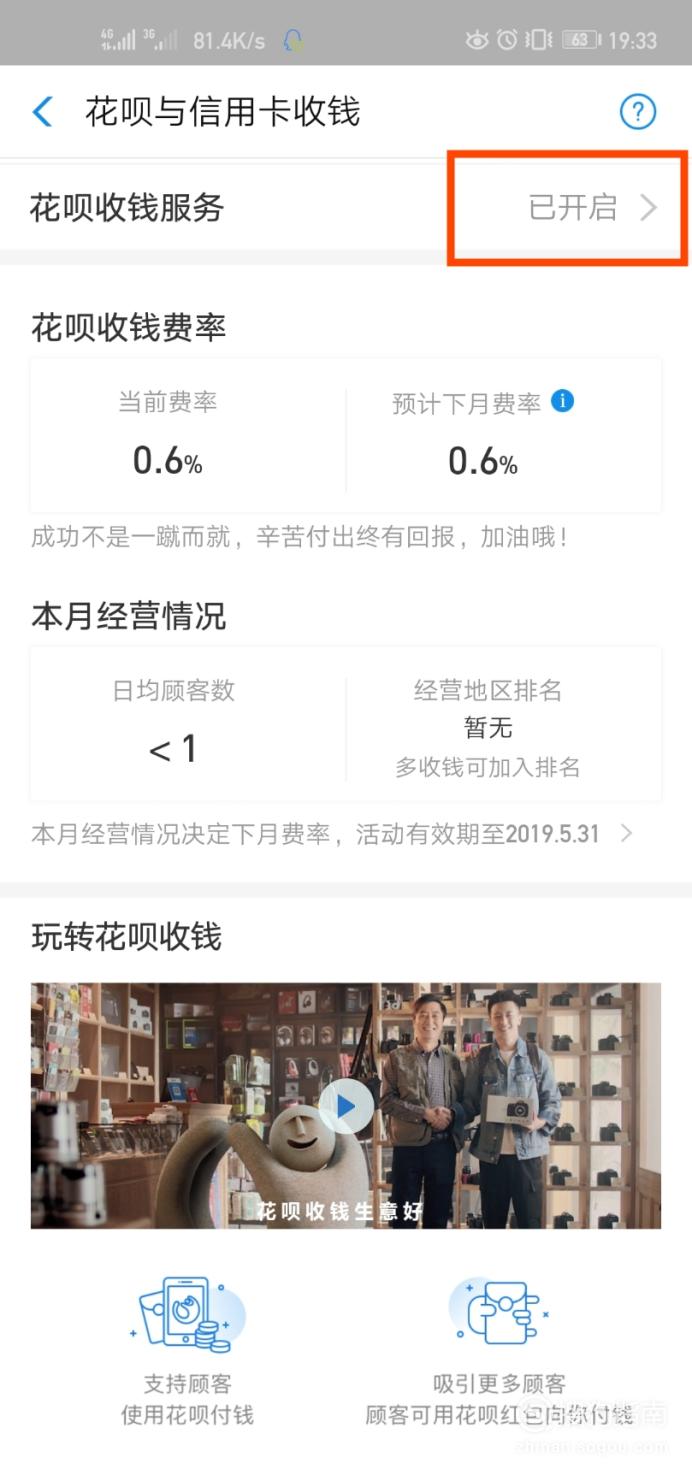The width and height of the screenshot is (692, 1481).
Task: Go back using the top-left arrow
Action: click(x=42, y=111)
